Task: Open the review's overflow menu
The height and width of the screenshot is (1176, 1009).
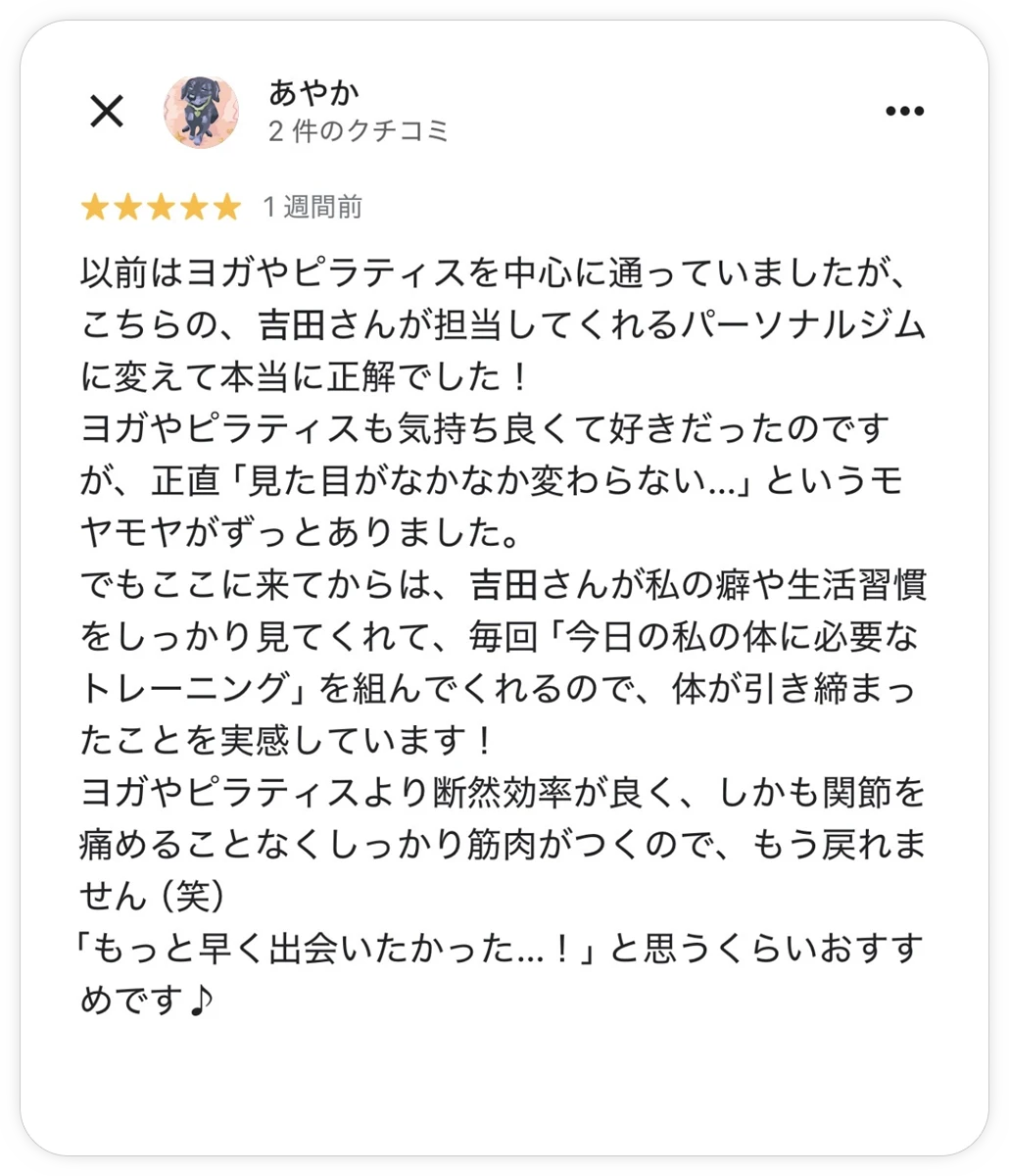Action: [x=904, y=112]
